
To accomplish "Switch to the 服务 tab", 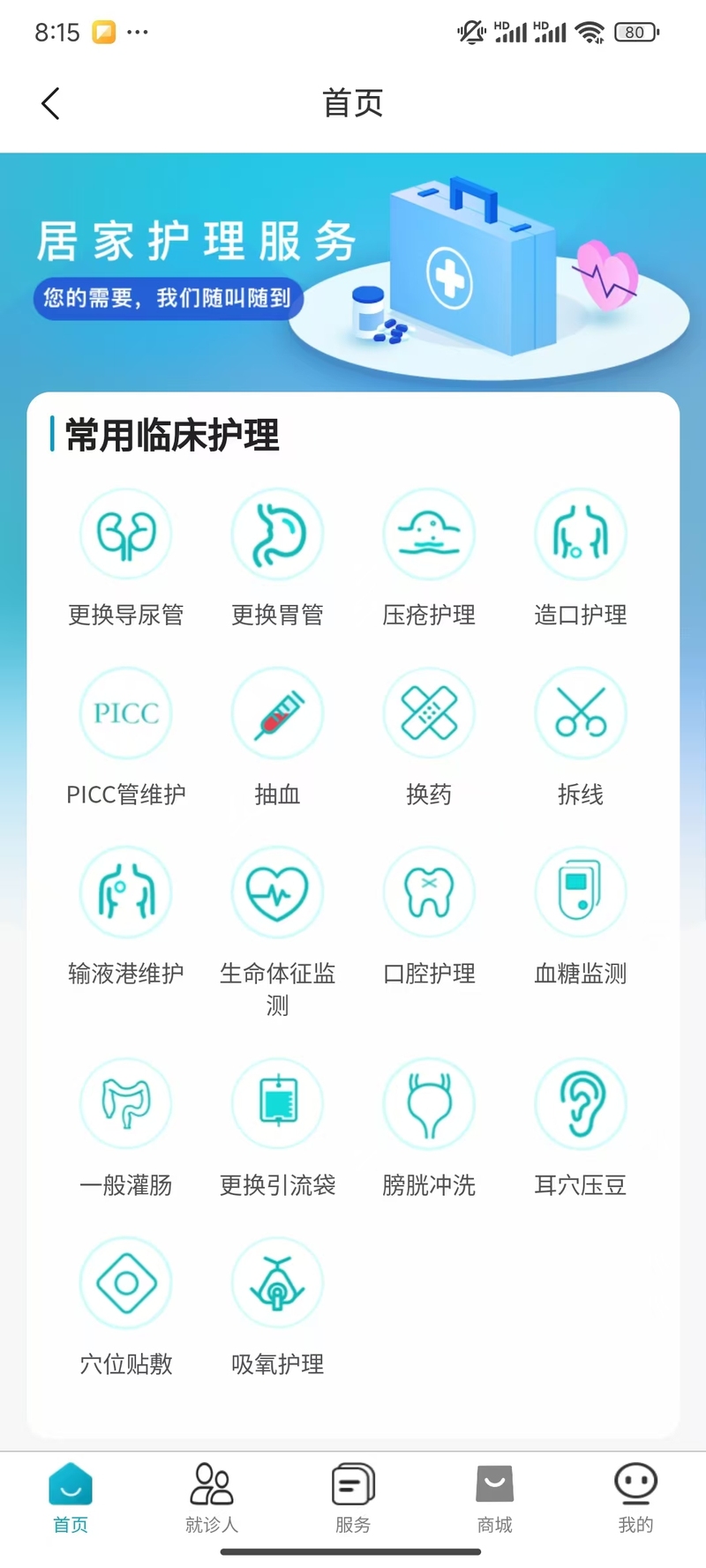I will [353, 1498].
